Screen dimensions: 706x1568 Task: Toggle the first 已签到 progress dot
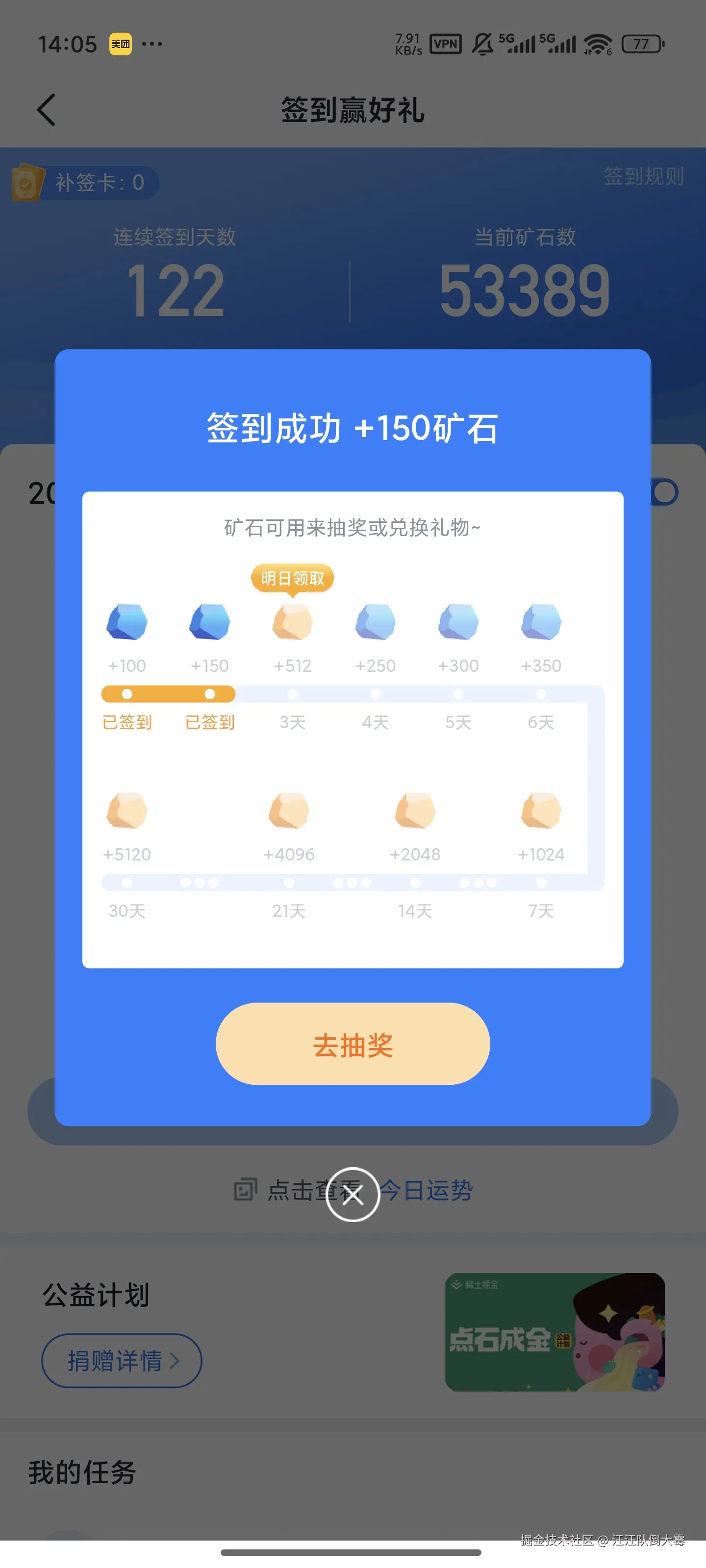tap(126, 693)
